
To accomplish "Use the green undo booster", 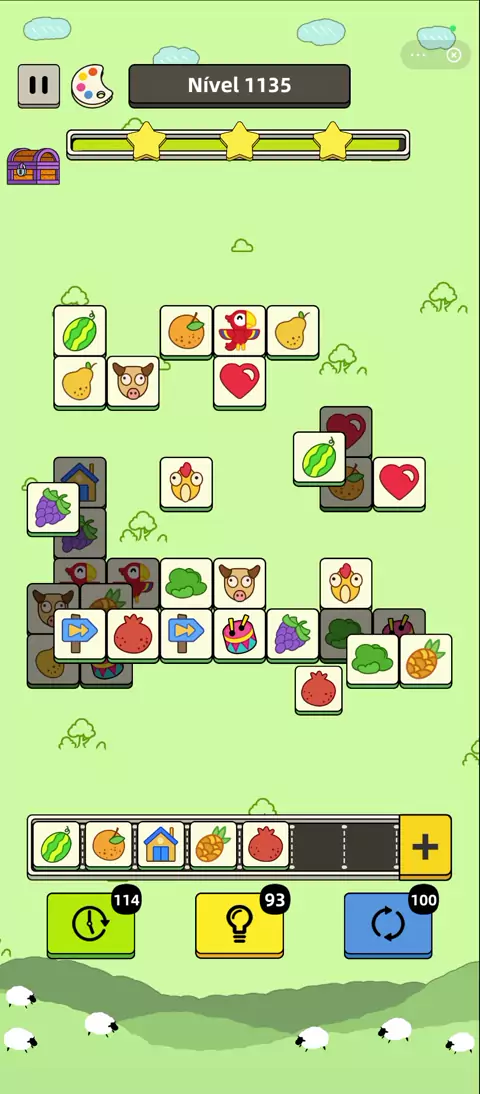I will tap(91, 924).
